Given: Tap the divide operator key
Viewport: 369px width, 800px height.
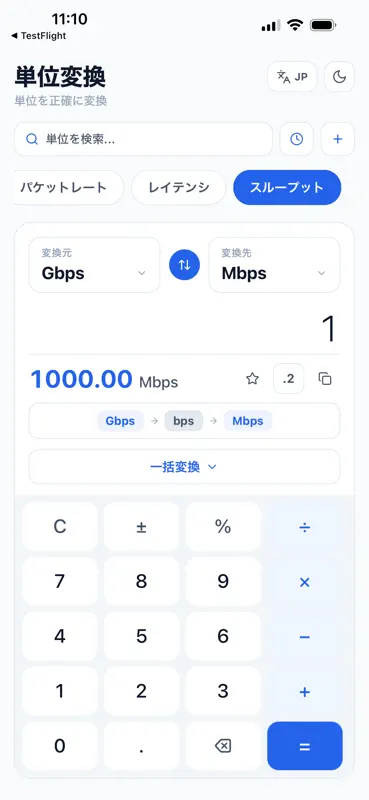Looking at the screenshot, I should (x=305, y=527).
